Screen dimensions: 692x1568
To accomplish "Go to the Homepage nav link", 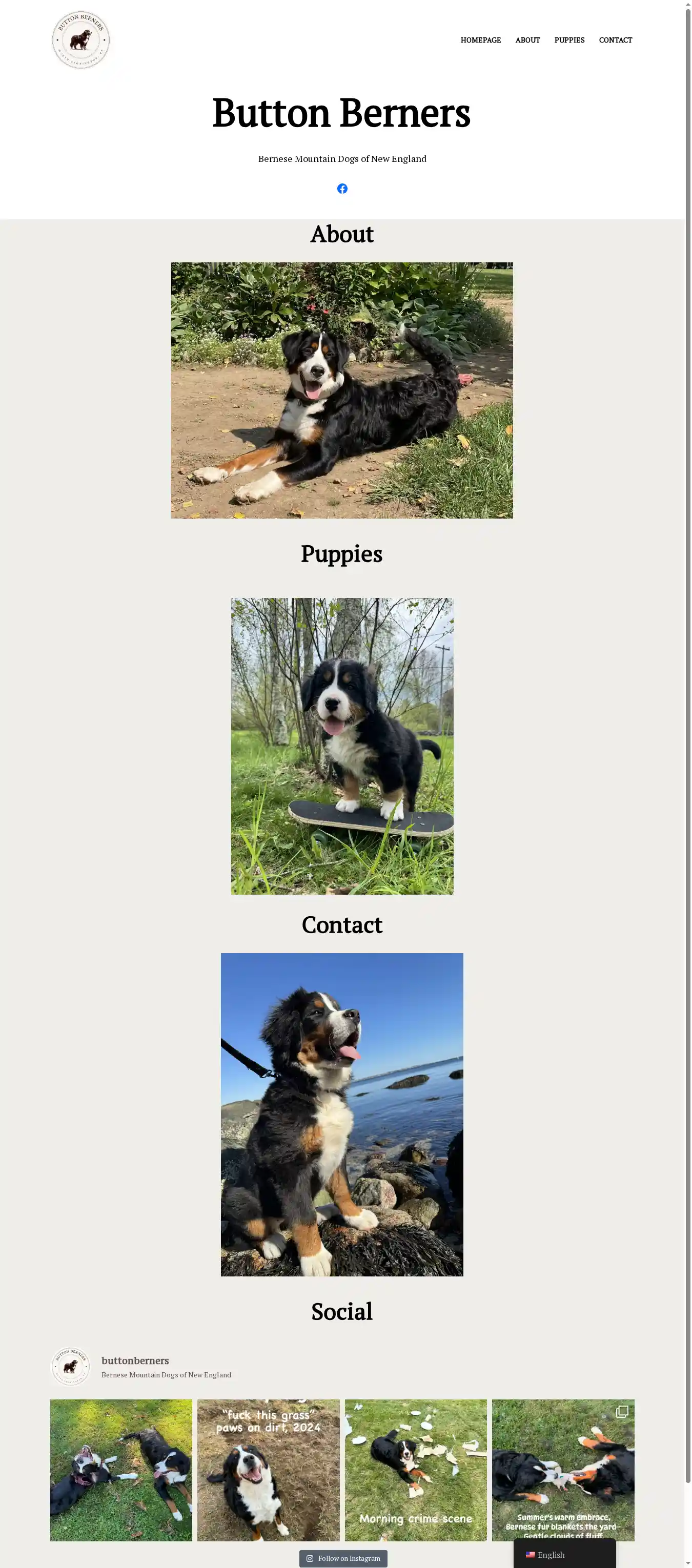I will click(481, 40).
